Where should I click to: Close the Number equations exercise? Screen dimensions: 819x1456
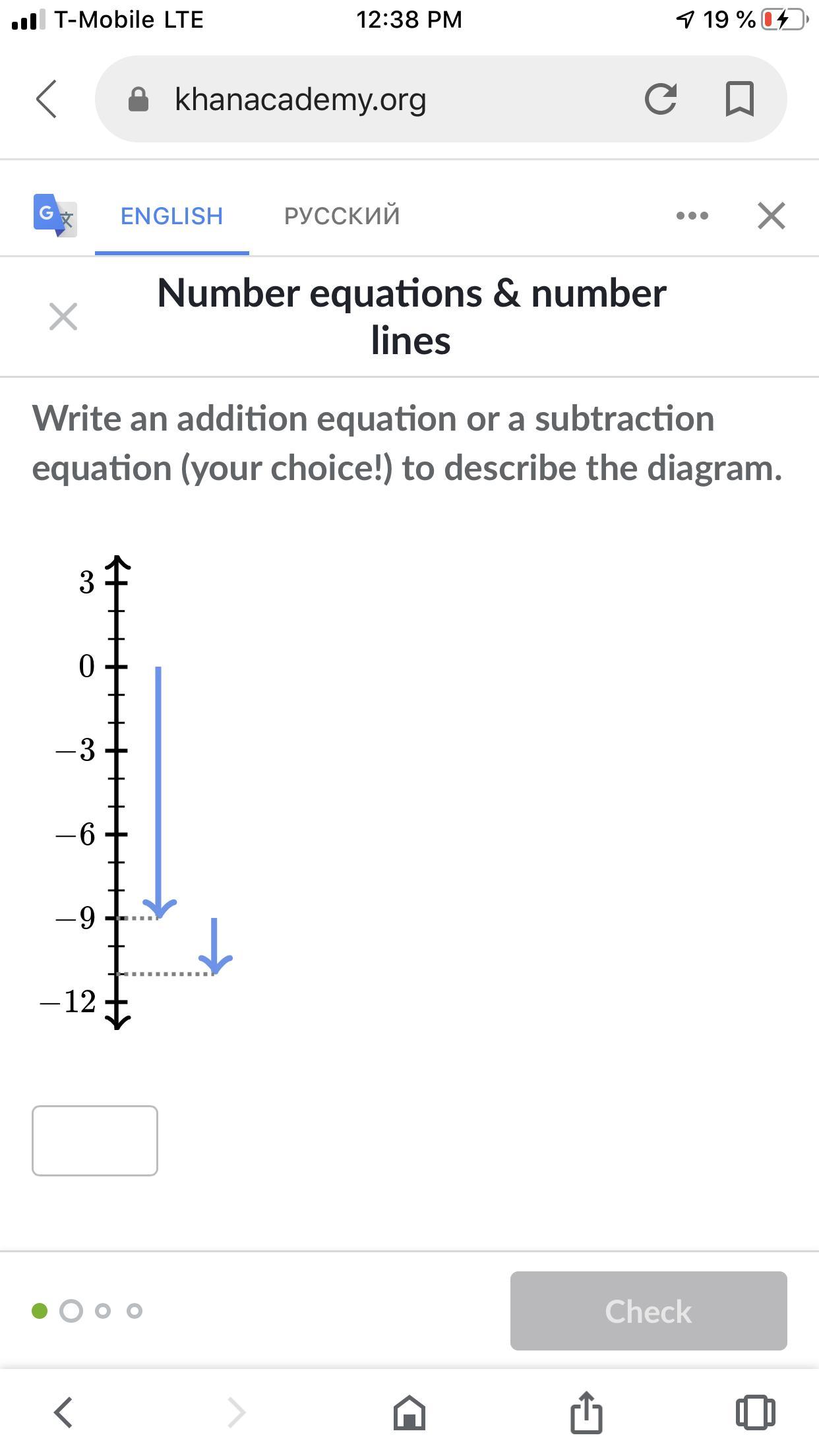[x=63, y=317]
